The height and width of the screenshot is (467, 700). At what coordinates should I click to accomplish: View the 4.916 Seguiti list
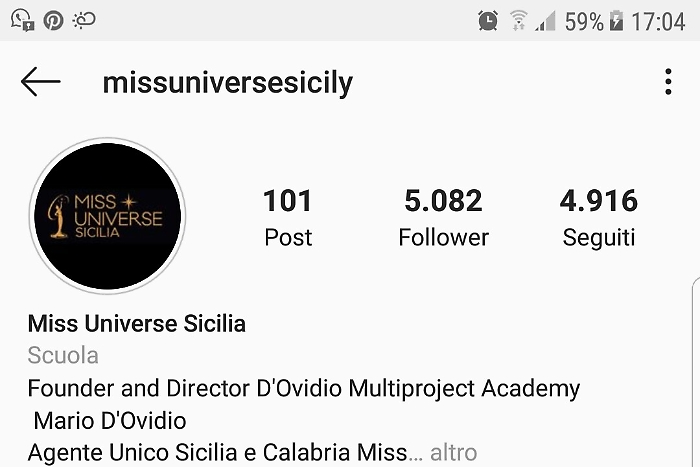(x=598, y=218)
